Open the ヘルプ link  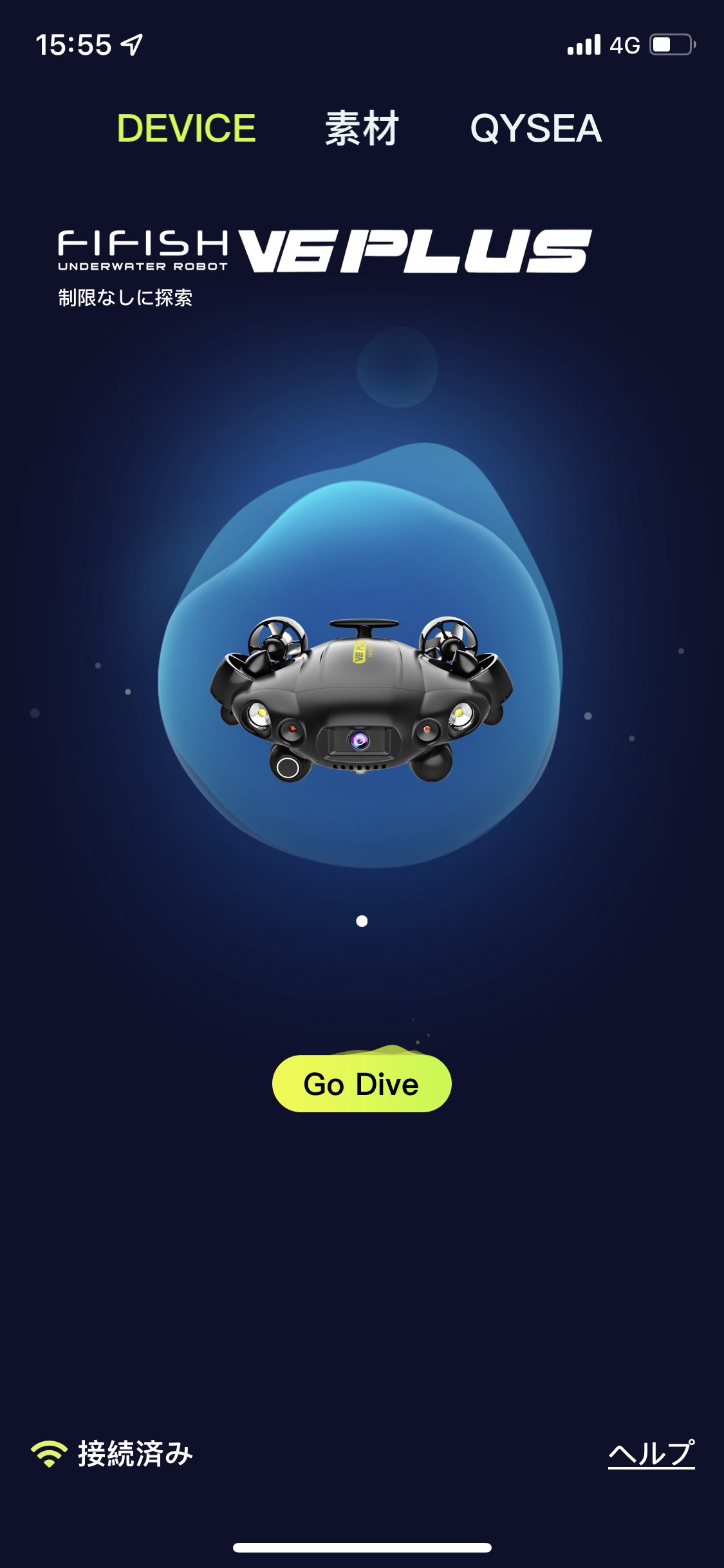651,1453
